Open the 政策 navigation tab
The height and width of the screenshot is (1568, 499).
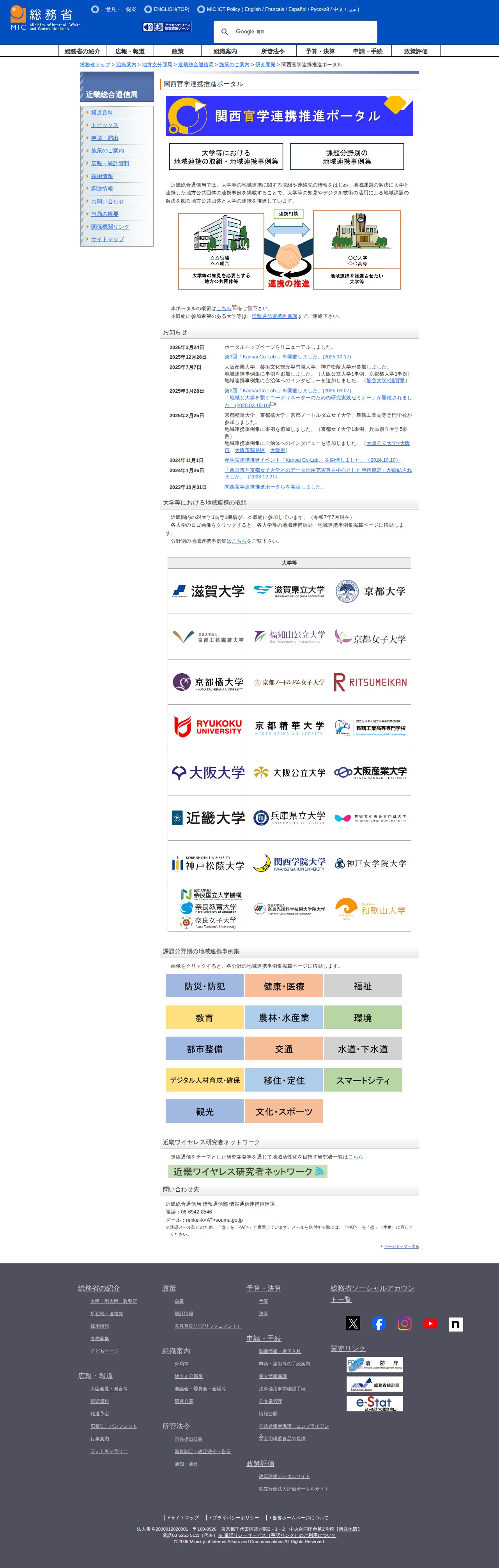coord(178,52)
